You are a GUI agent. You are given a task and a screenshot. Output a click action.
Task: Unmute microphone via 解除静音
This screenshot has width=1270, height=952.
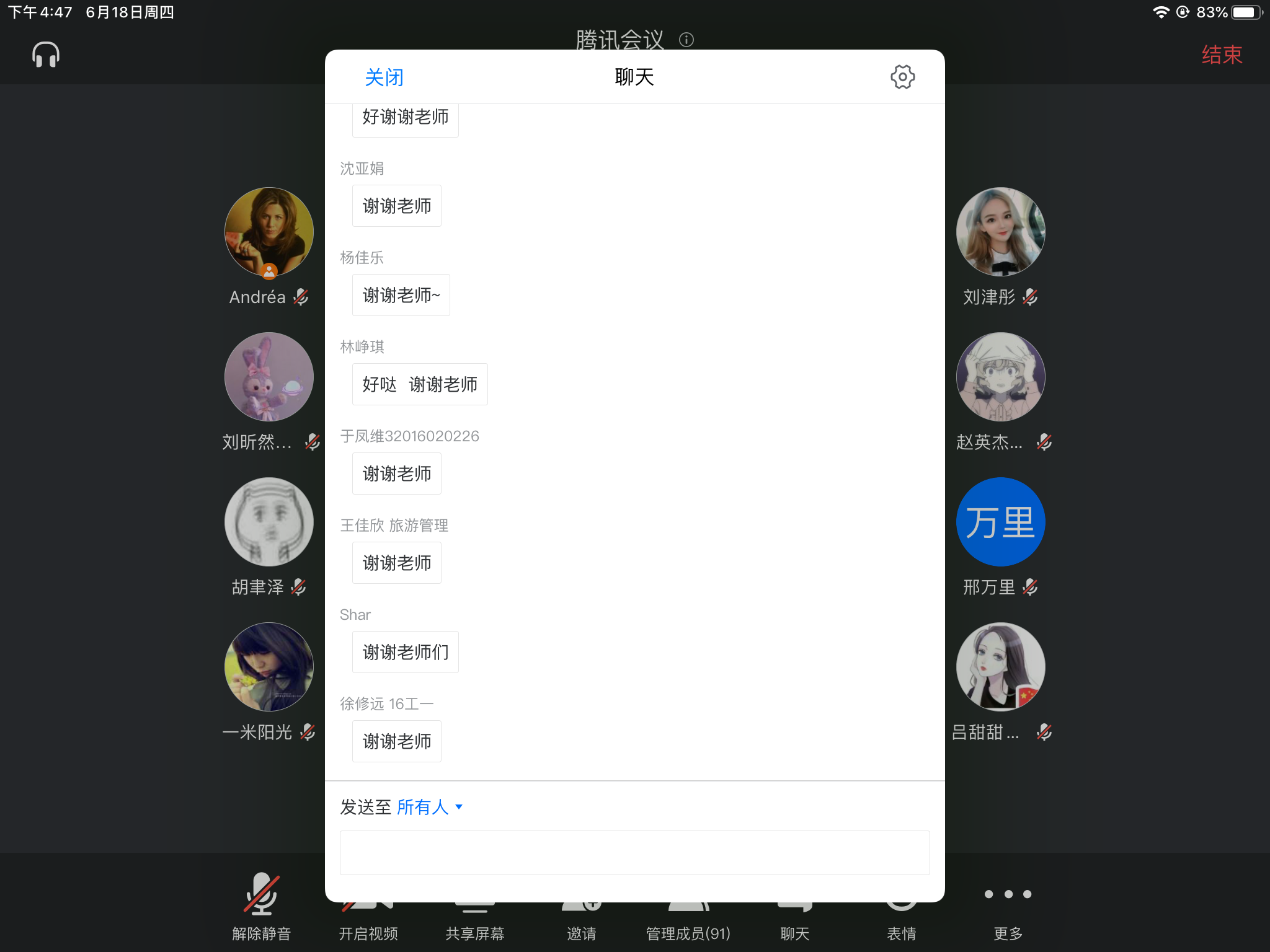point(261,906)
